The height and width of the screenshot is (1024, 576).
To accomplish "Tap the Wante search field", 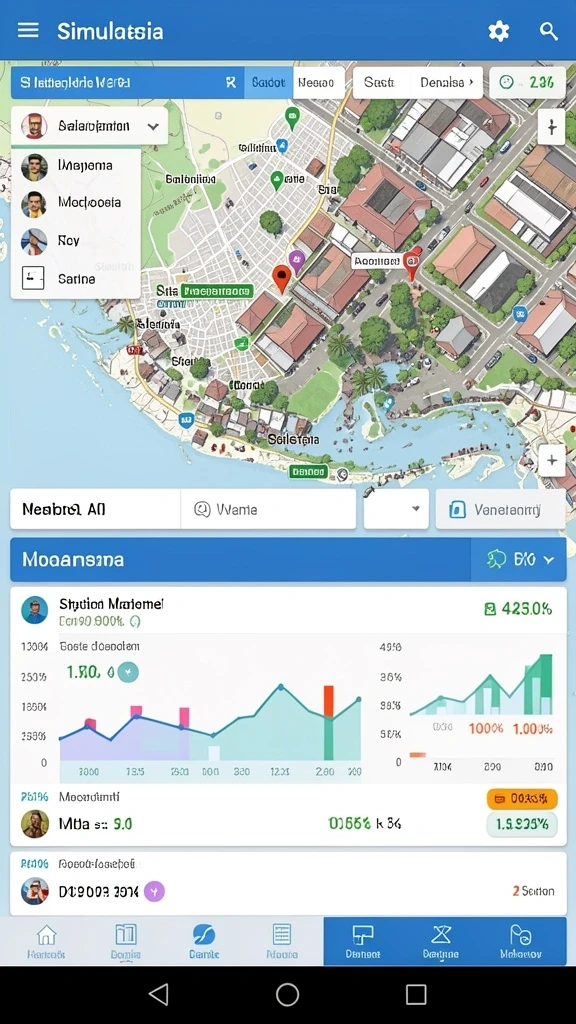I will click(268, 509).
